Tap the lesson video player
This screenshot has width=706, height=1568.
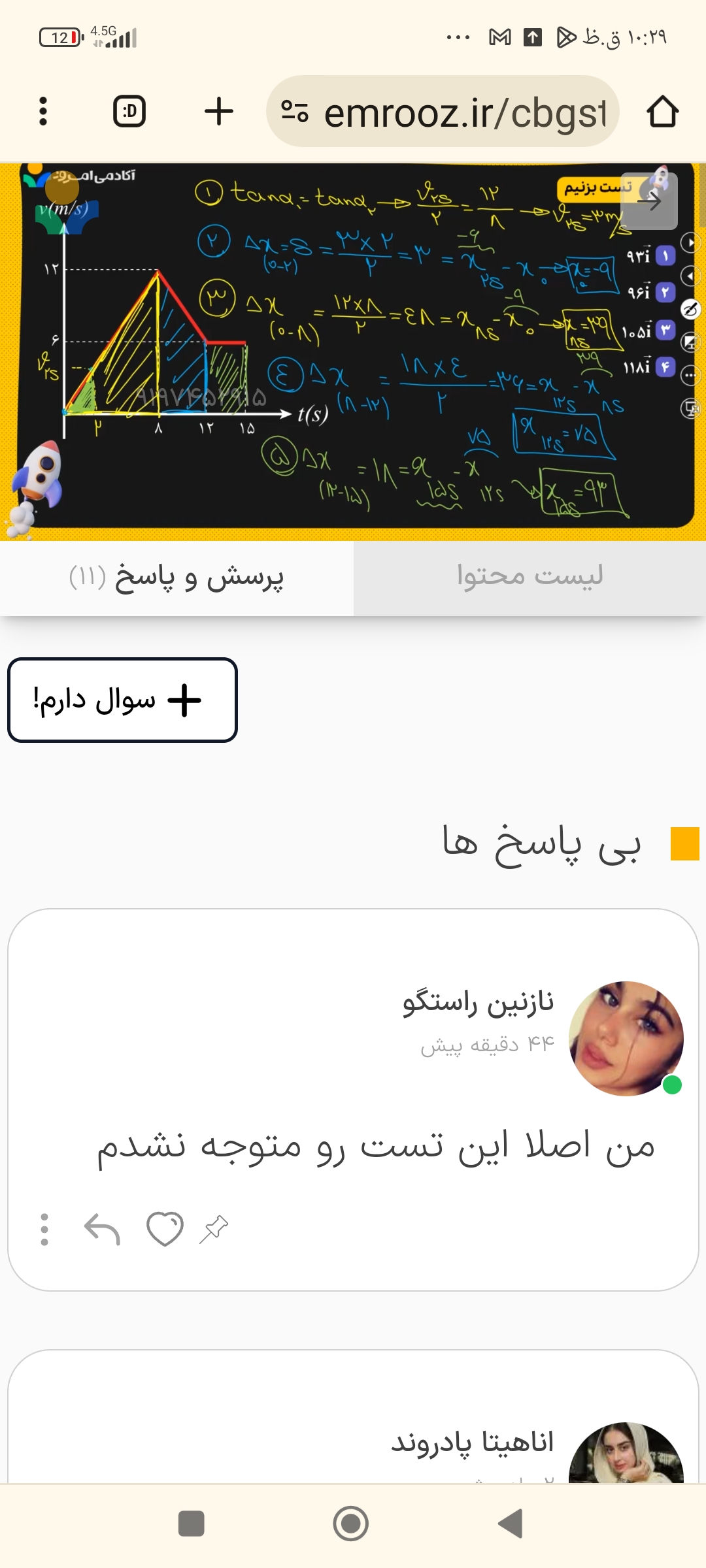(353, 351)
